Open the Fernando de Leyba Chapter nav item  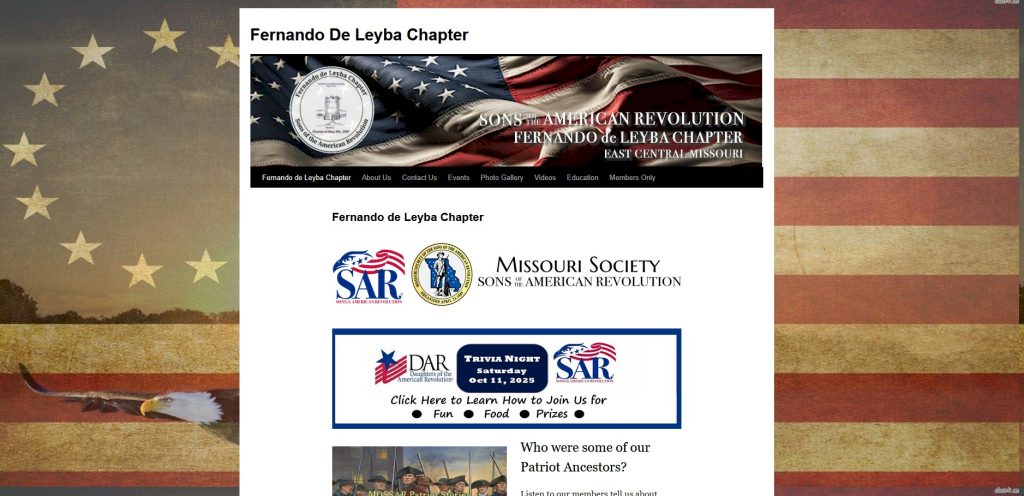306,178
